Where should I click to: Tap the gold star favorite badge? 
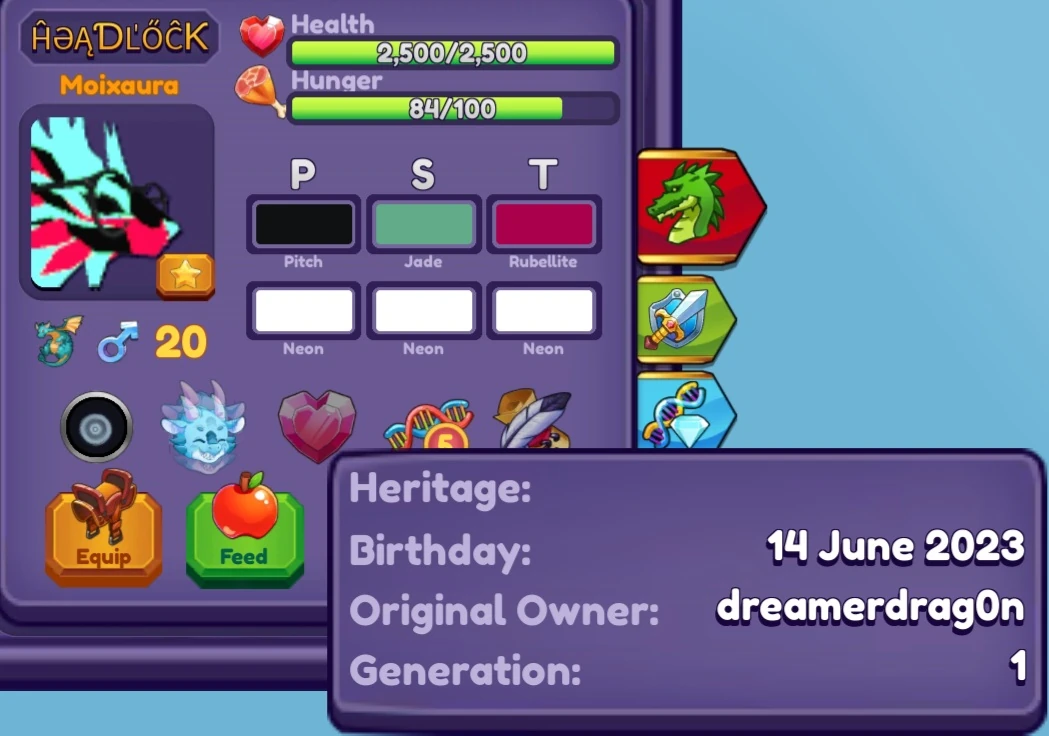tap(185, 275)
